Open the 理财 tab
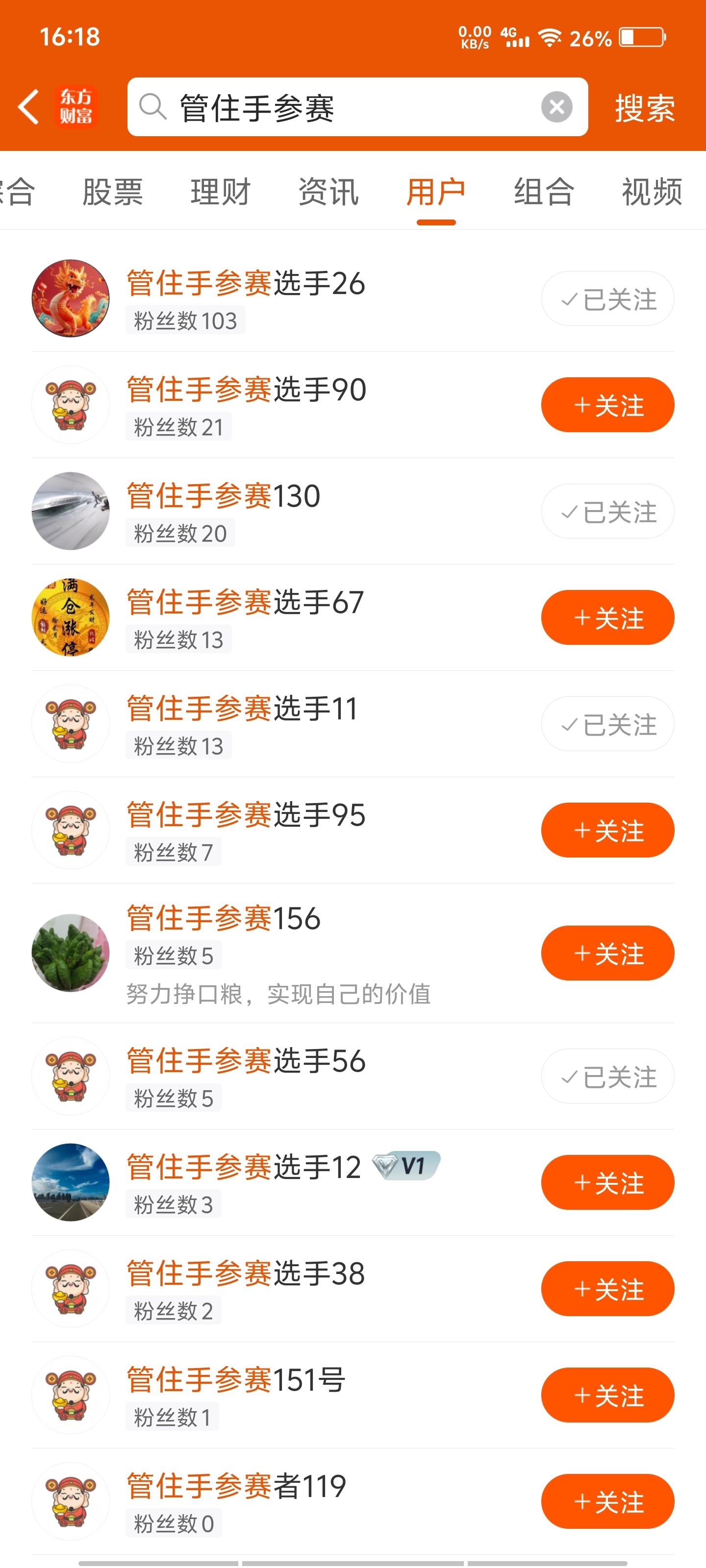This screenshot has width=706, height=1568. point(221,192)
